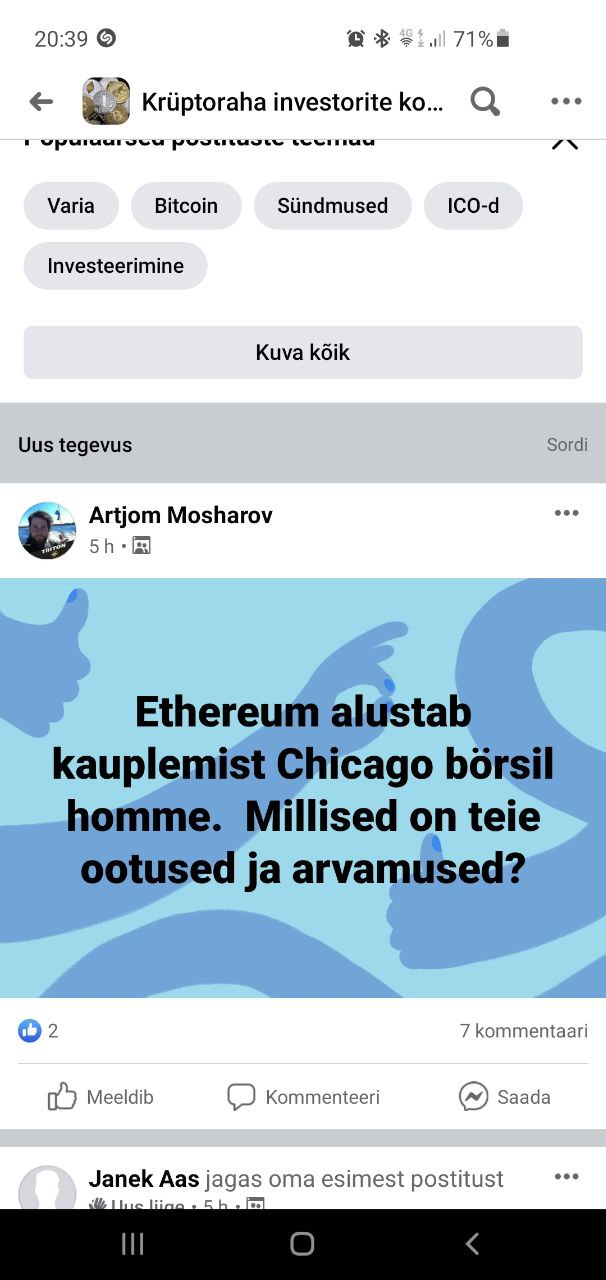Like Artjom's post with Meeldib

(101, 1097)
